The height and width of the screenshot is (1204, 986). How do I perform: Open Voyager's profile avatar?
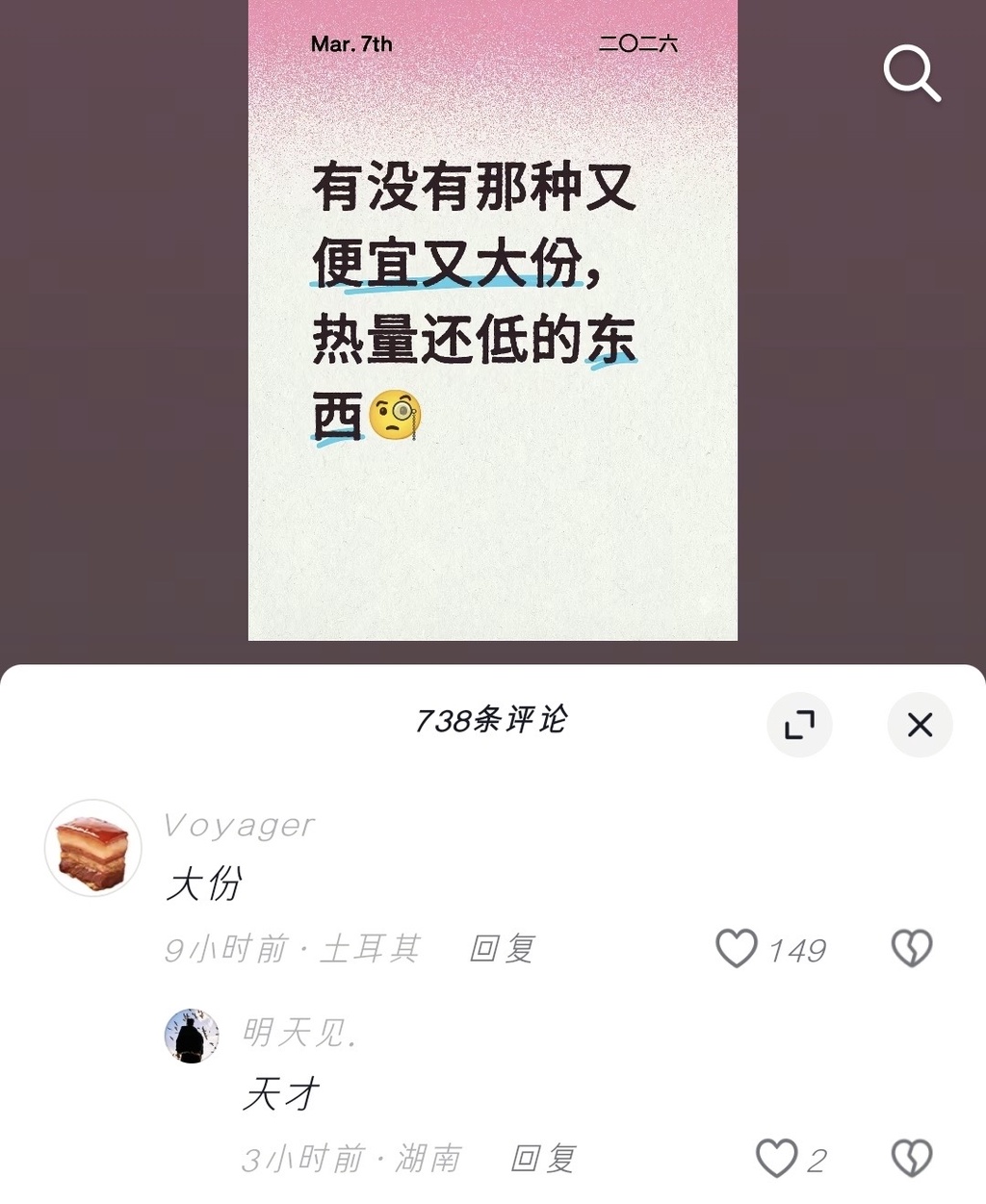click(93, 848)
